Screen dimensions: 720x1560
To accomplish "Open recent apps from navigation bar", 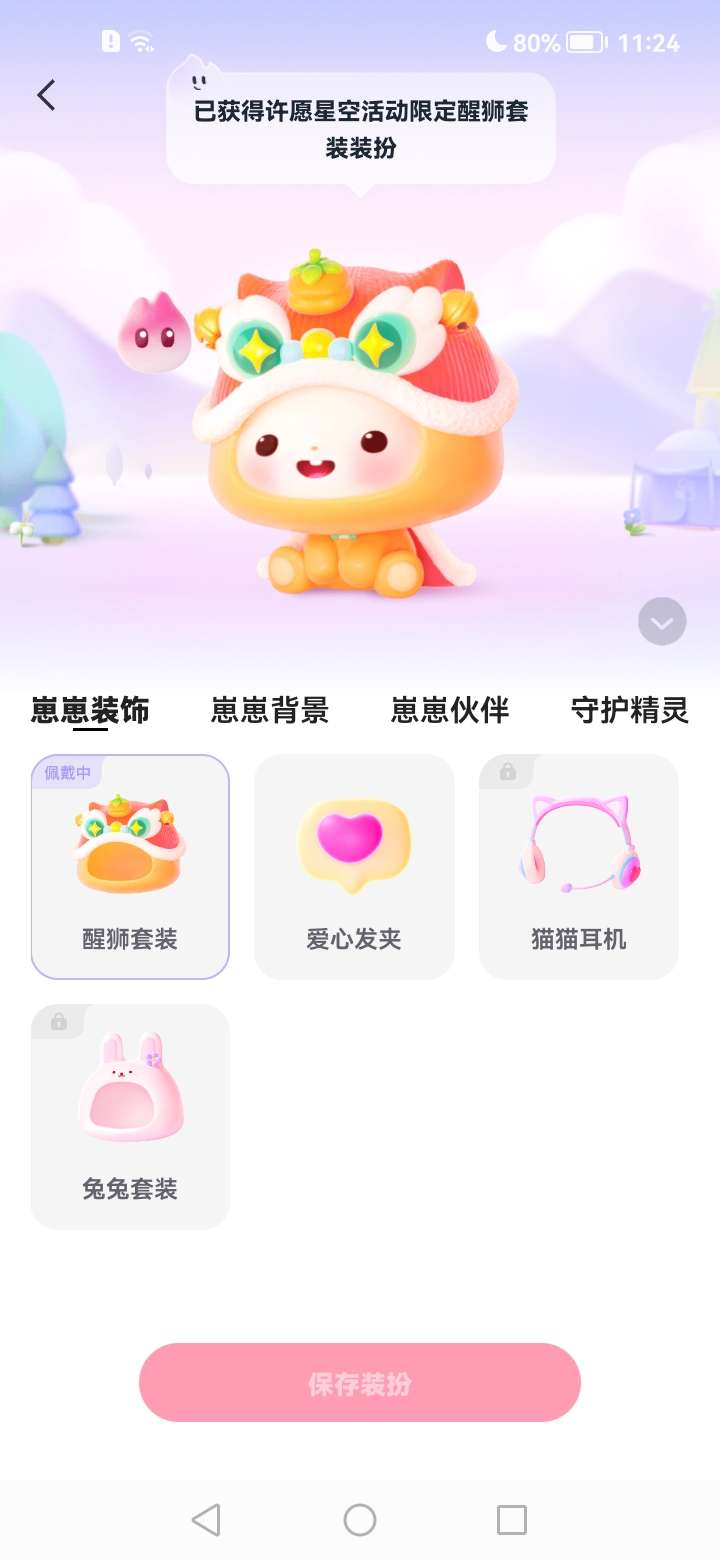I will tap(511, 1520).
